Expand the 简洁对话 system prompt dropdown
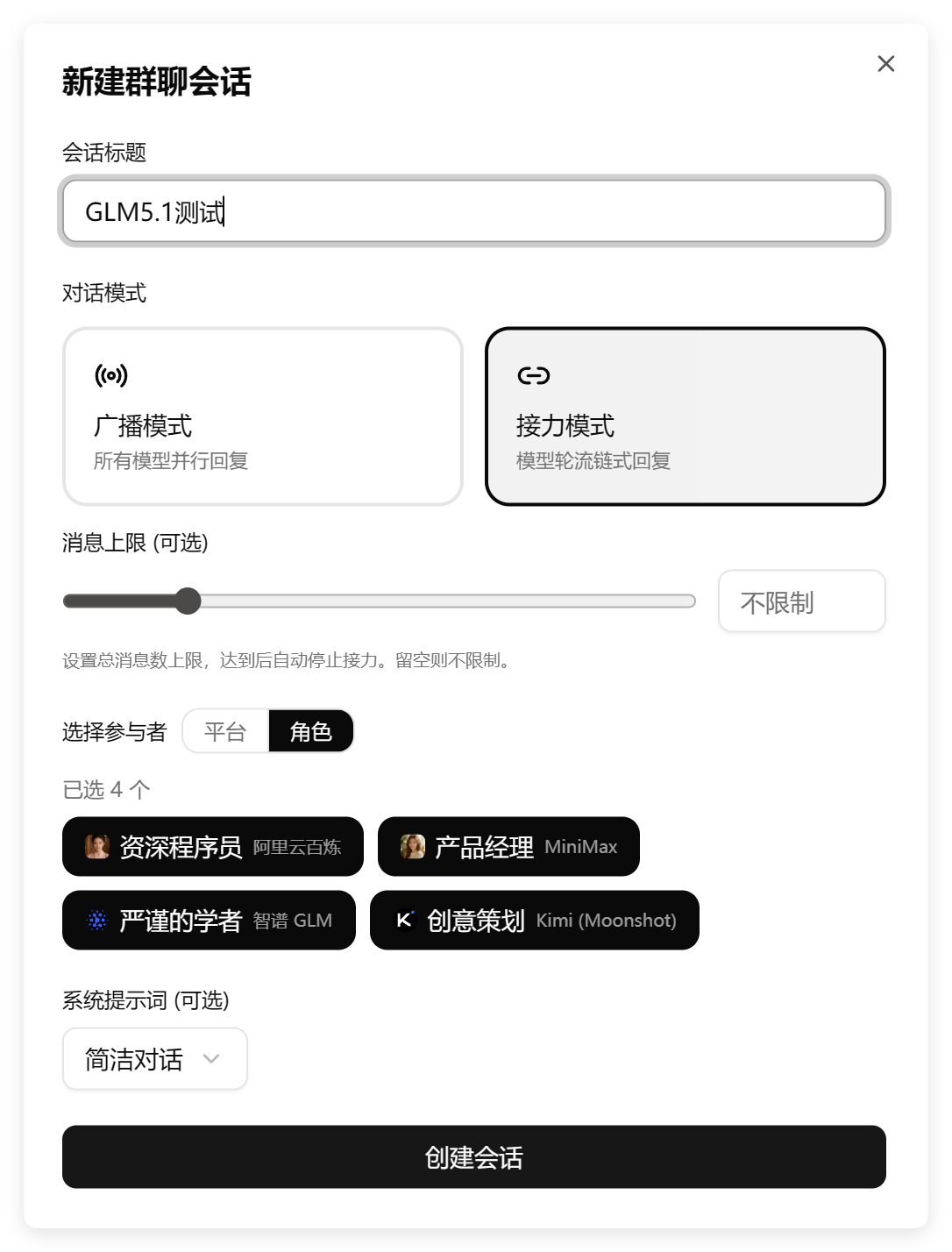 click(154, 1059)
